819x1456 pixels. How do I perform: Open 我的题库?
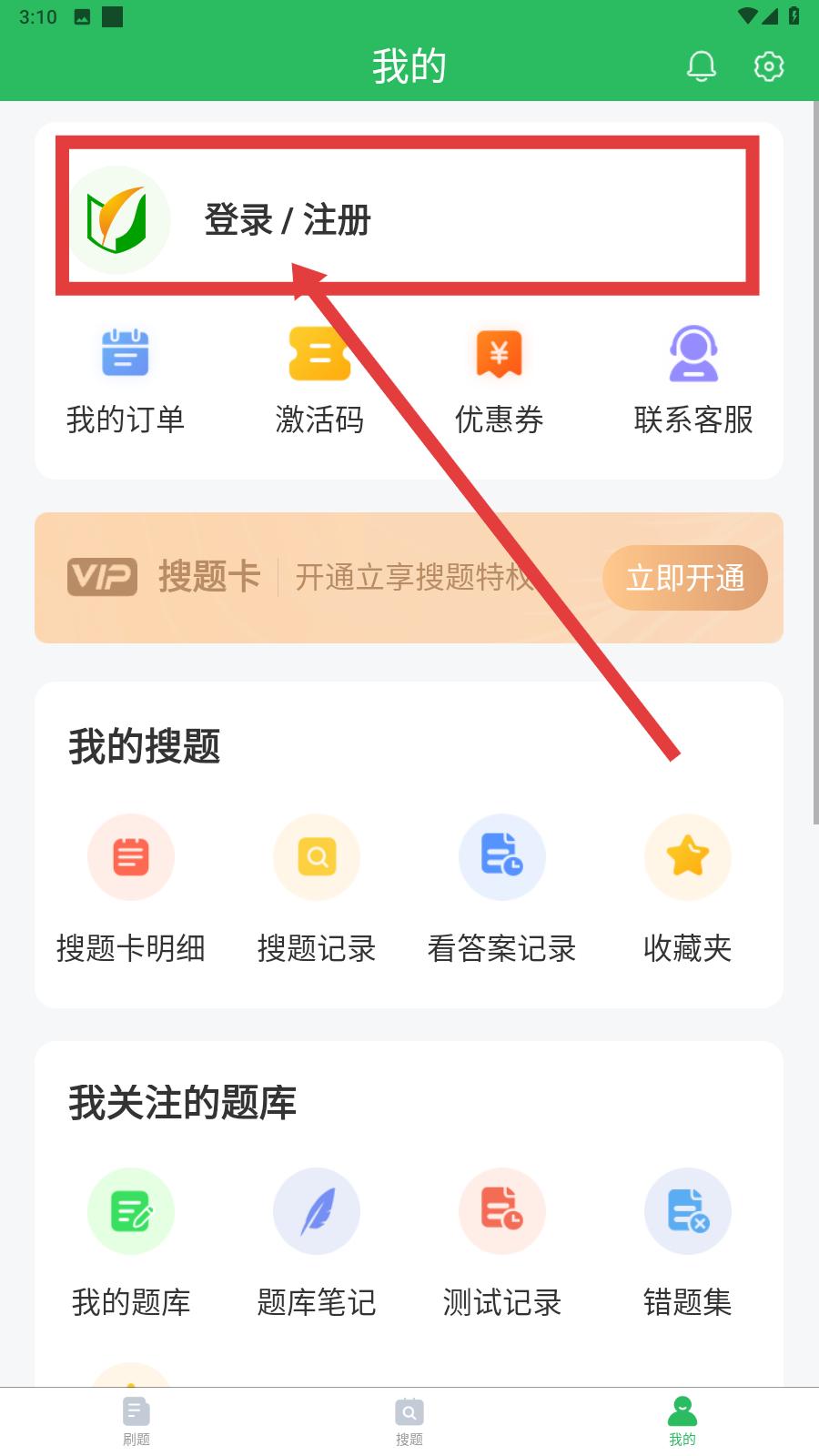(131, 1244)
